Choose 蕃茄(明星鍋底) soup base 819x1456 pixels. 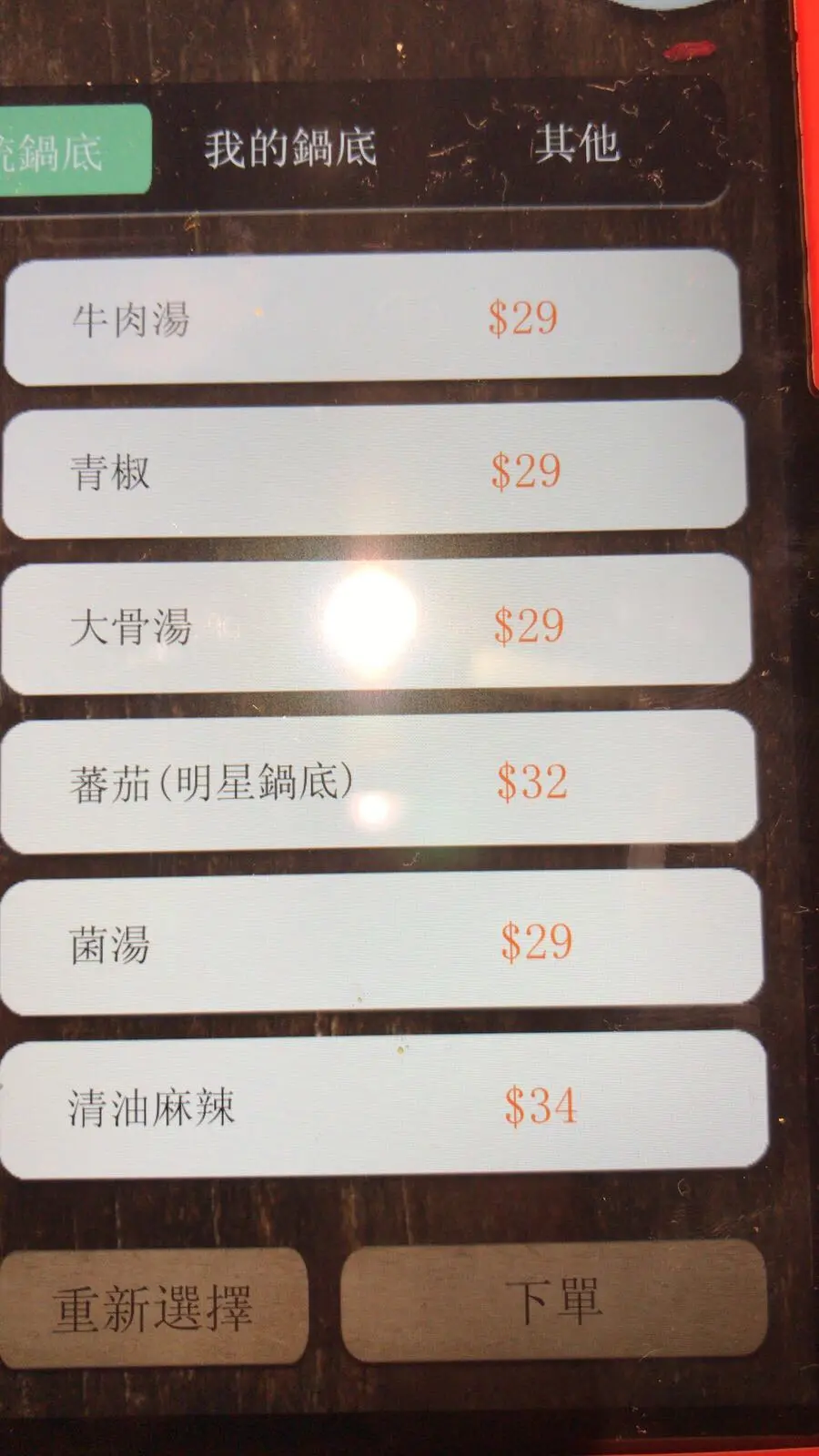pos(377,783)
